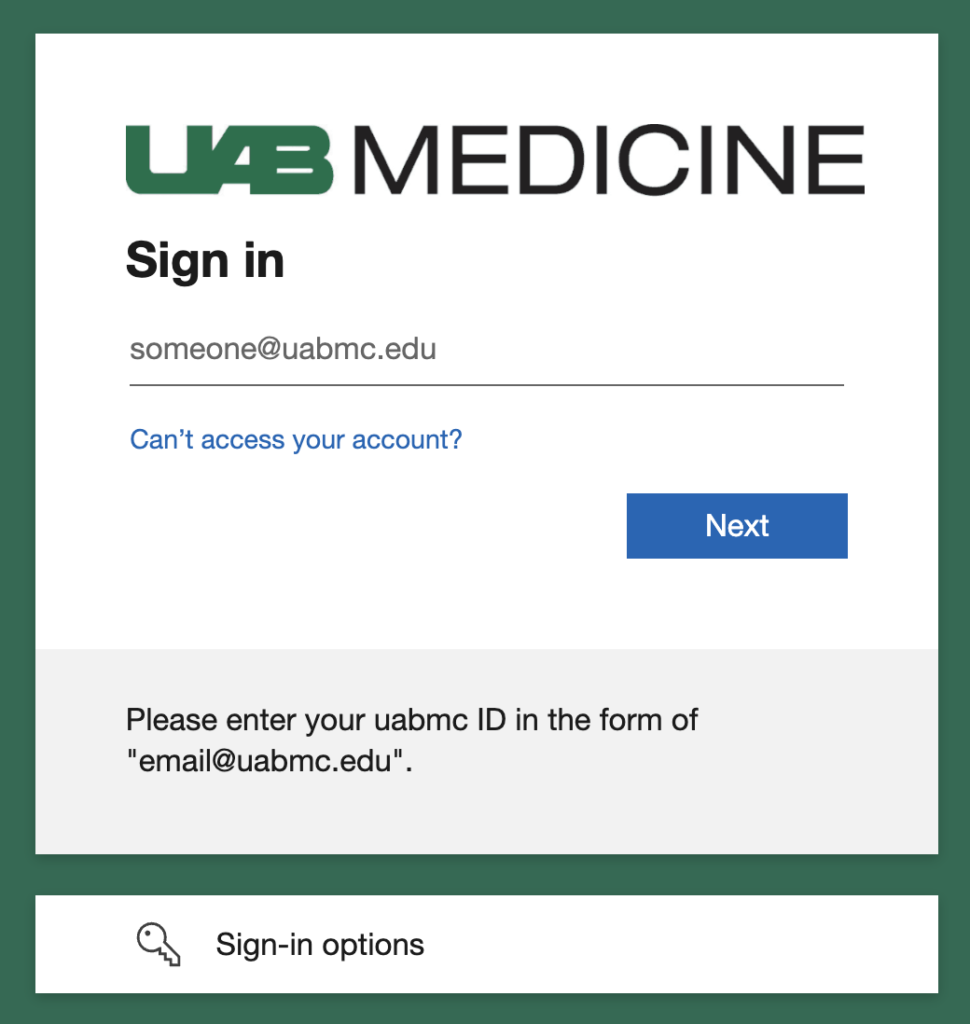
Task: Open the "Can't access your account?" link
Action: tap(296, 439)
